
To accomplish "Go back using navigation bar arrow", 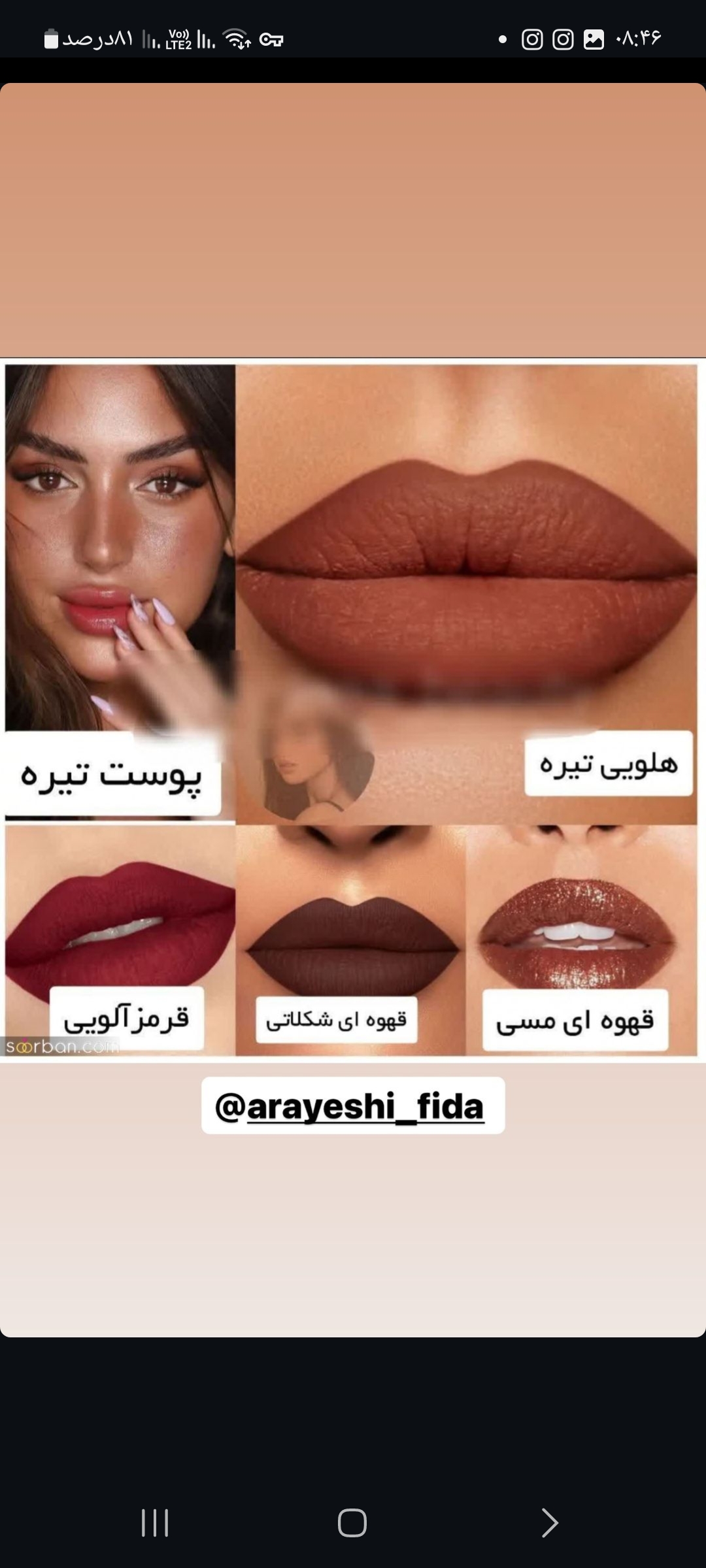I will [550, 1523].
